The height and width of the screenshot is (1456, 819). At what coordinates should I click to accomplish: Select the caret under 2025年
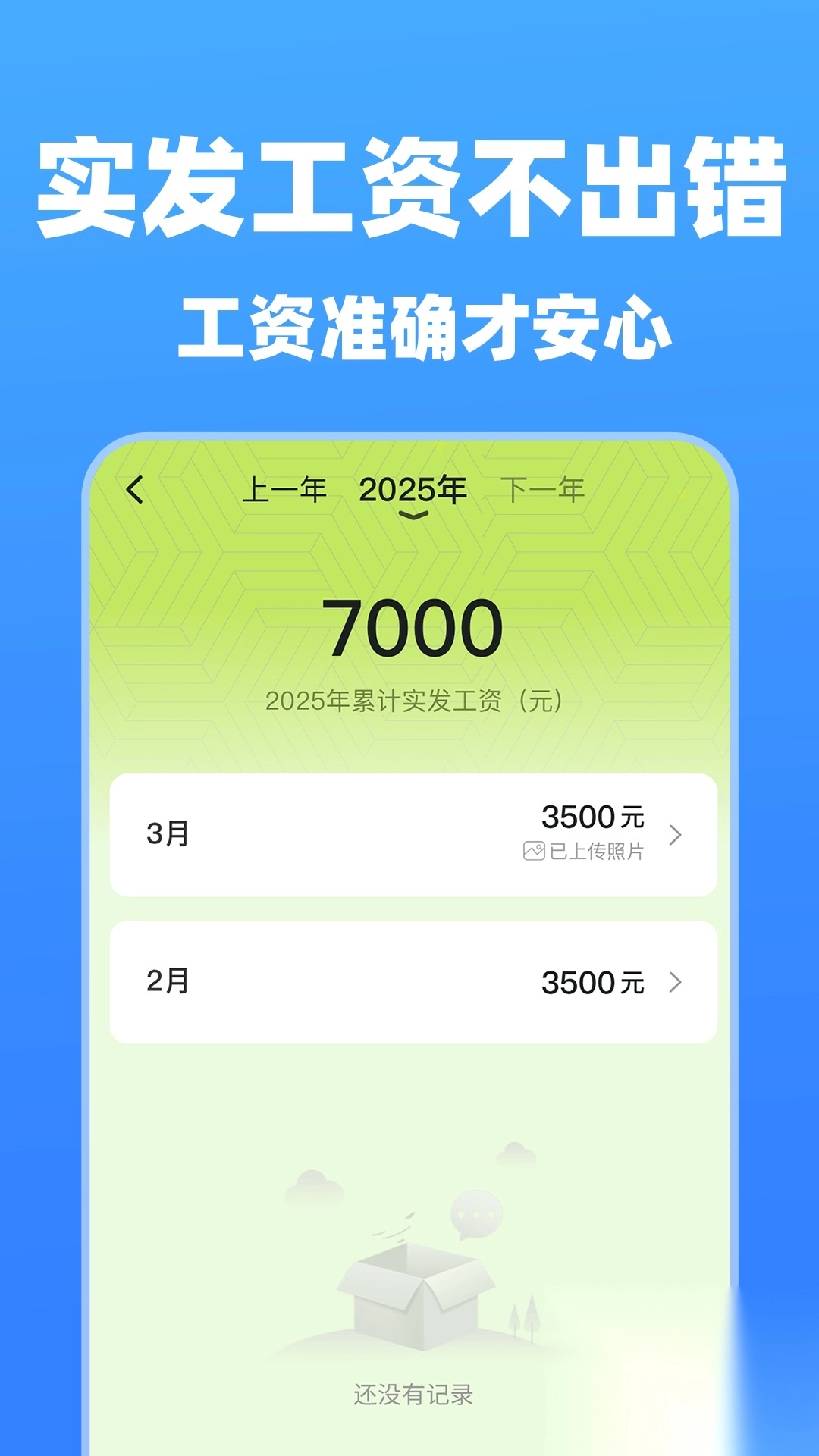[412, 516]
